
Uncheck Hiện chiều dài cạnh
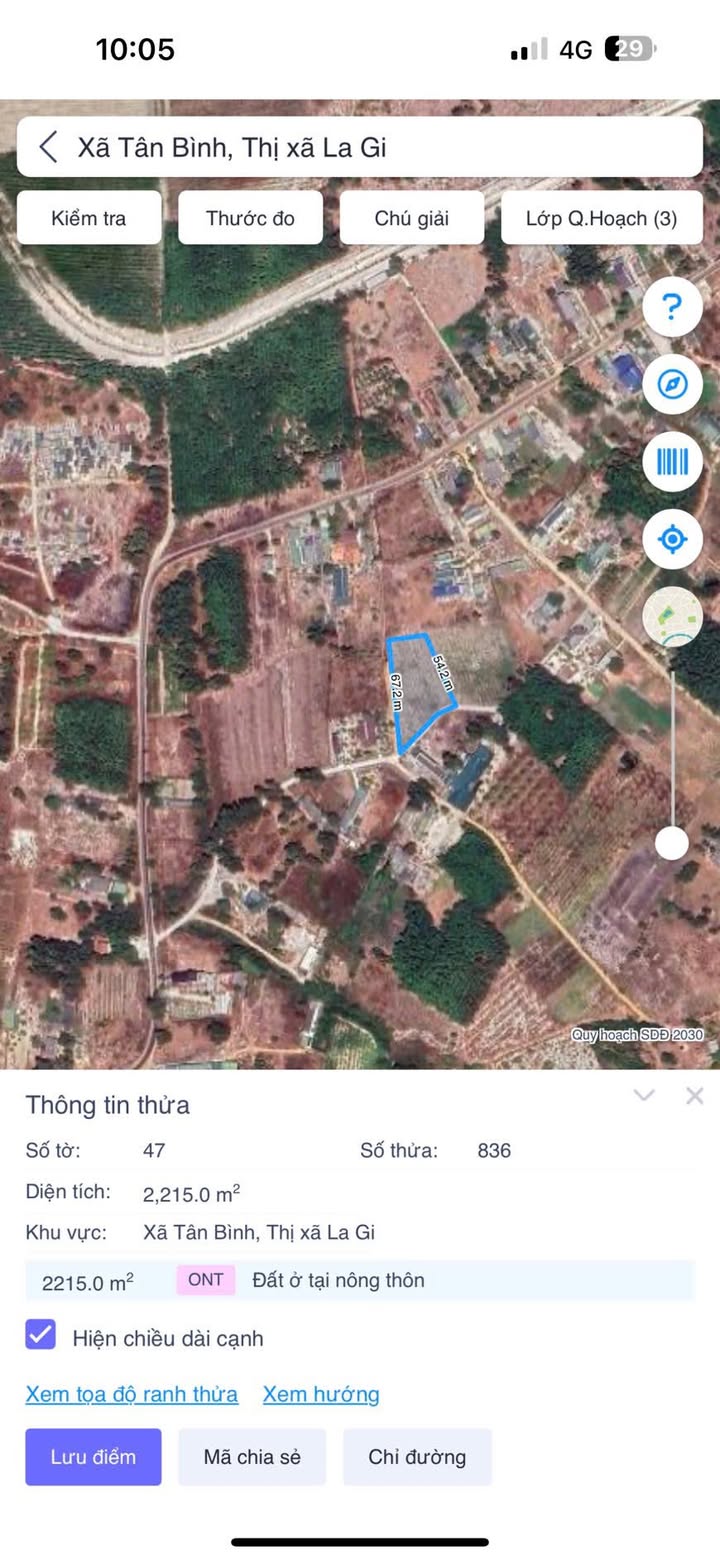click(41, 1335)
